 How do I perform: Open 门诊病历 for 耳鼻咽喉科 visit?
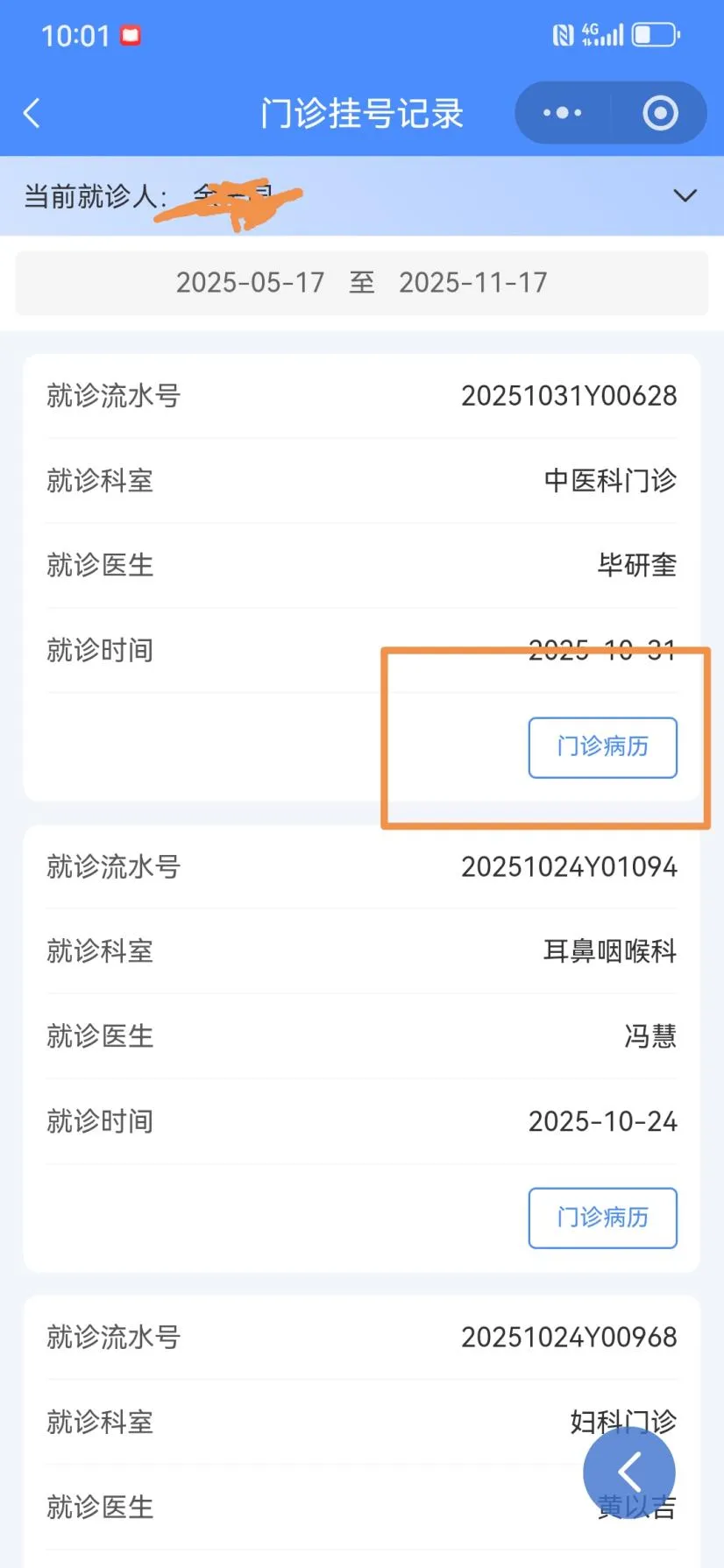(602, 1218)
